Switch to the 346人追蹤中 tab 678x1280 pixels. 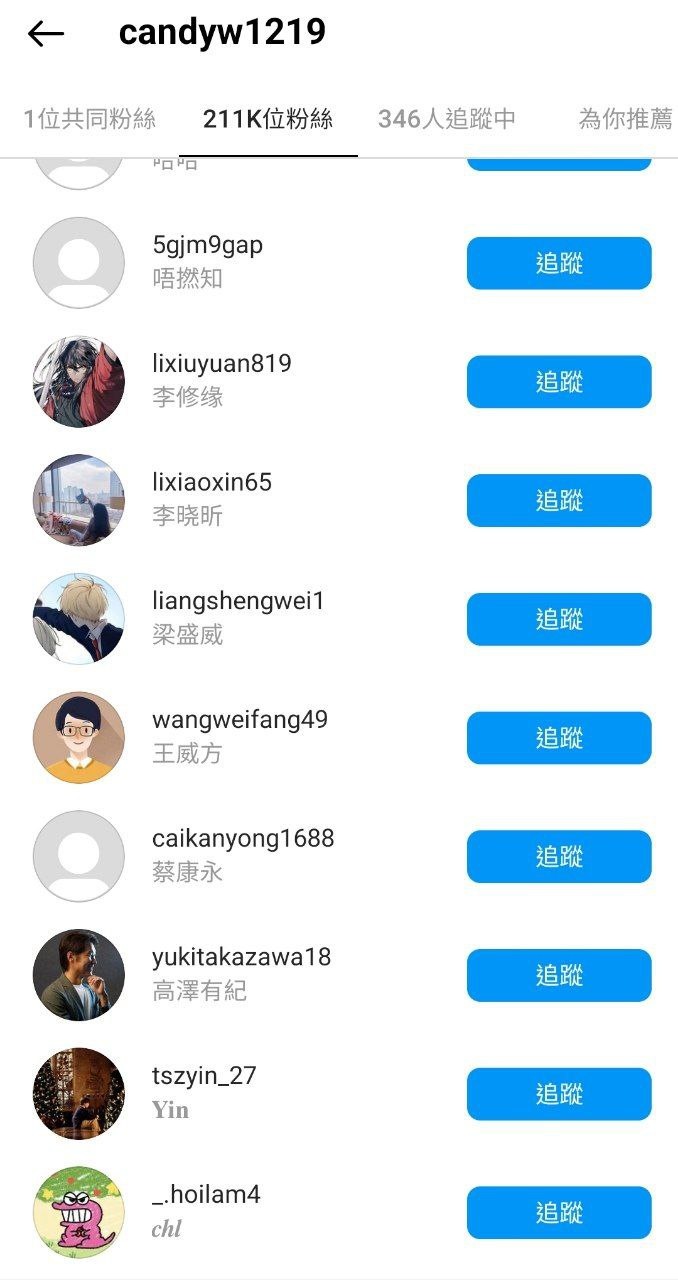446,119
